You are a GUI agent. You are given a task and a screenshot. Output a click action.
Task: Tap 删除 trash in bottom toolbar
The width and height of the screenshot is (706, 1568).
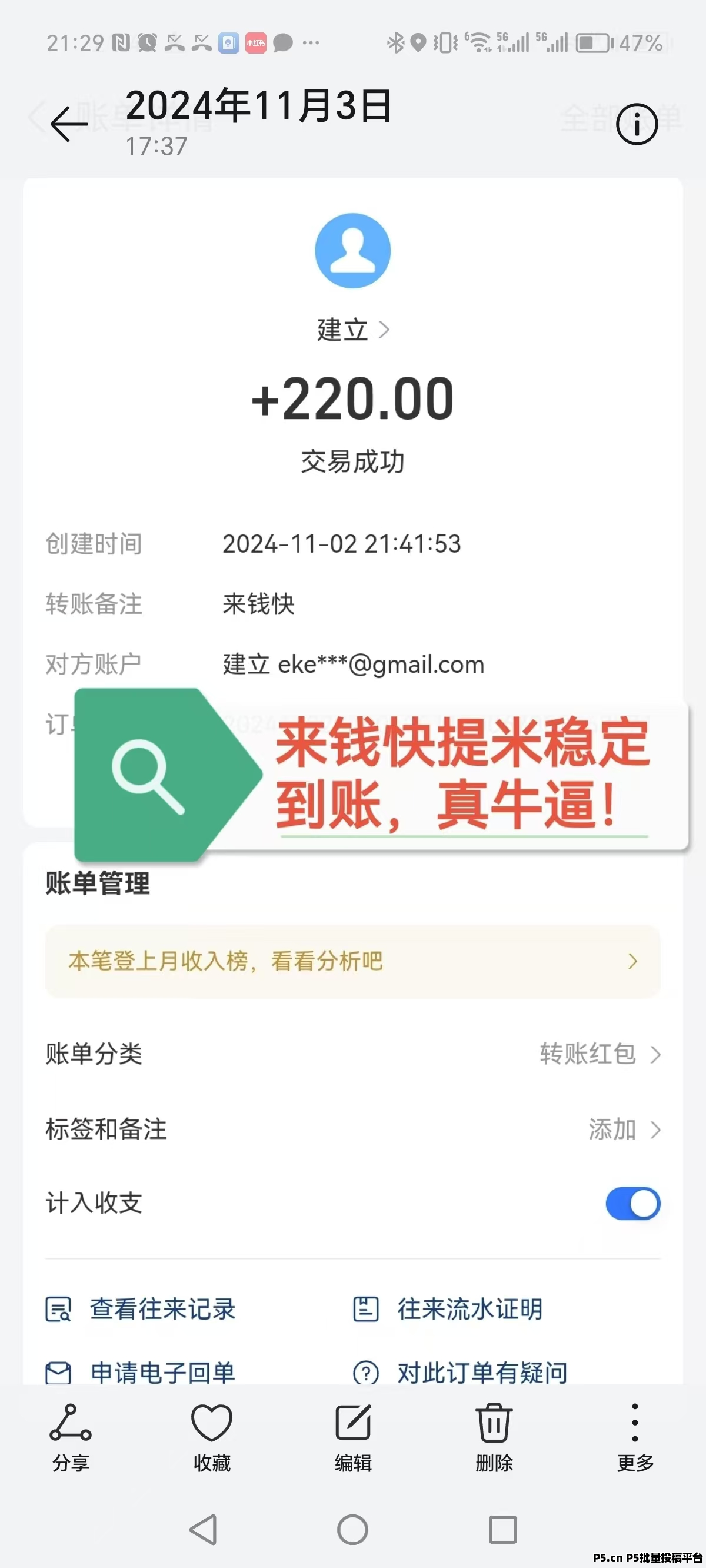coord(494,1438)
